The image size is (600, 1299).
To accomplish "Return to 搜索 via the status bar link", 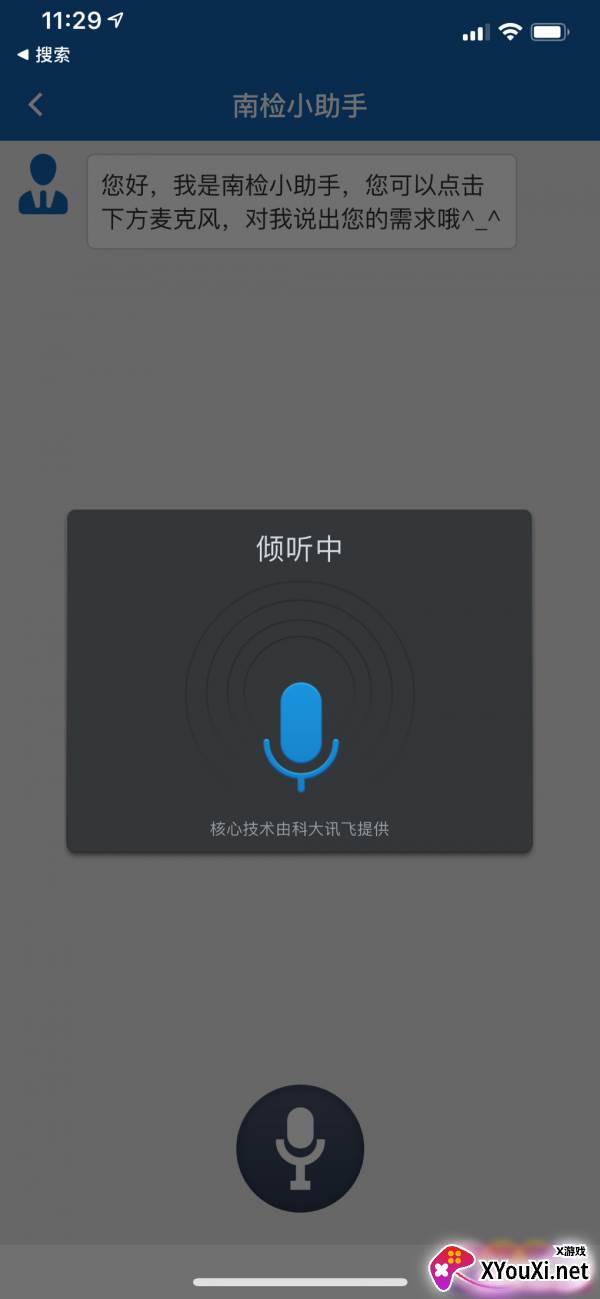I will click(44, 55).
